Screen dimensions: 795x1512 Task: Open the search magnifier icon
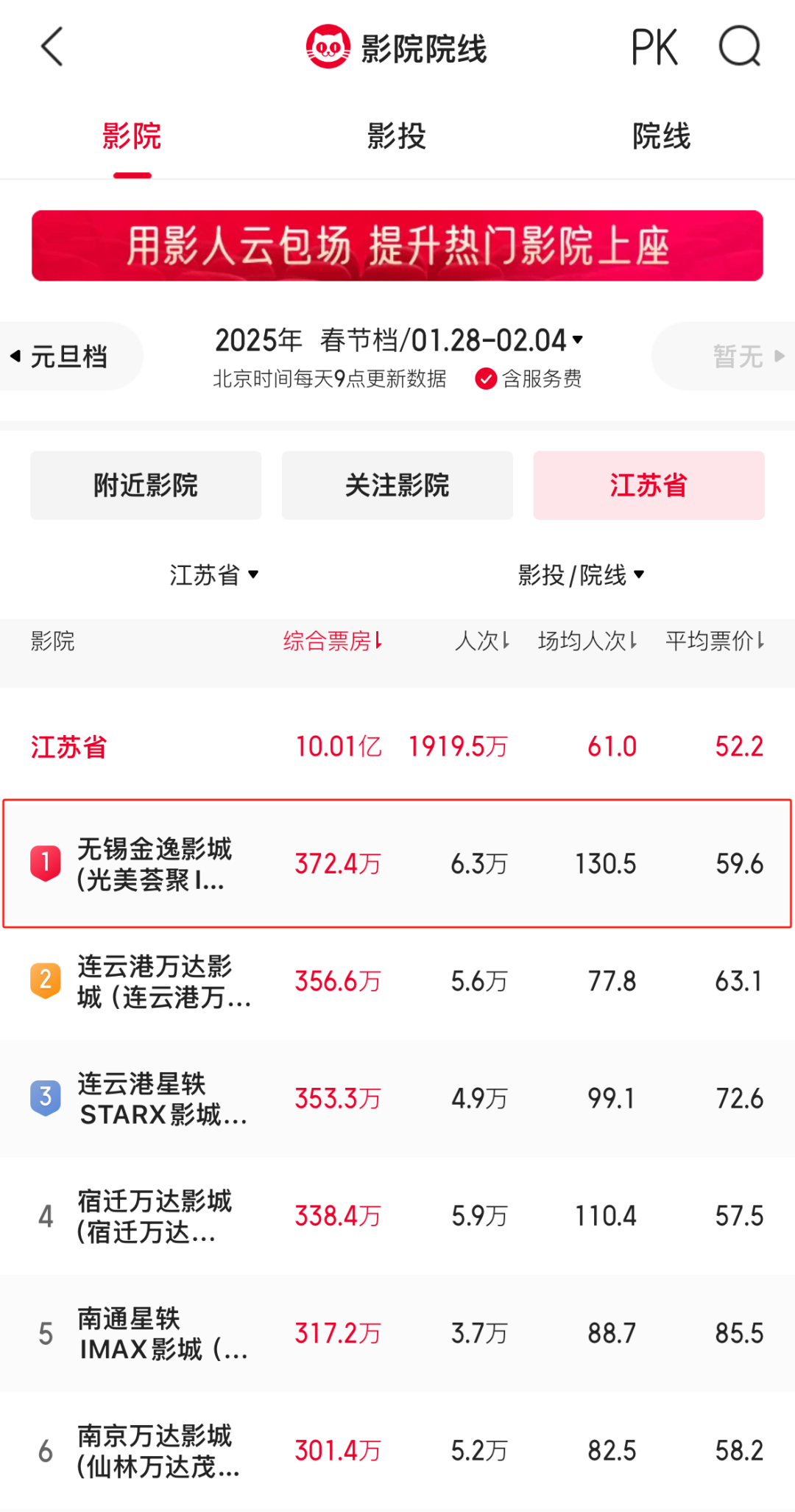(x=739, y=47)
